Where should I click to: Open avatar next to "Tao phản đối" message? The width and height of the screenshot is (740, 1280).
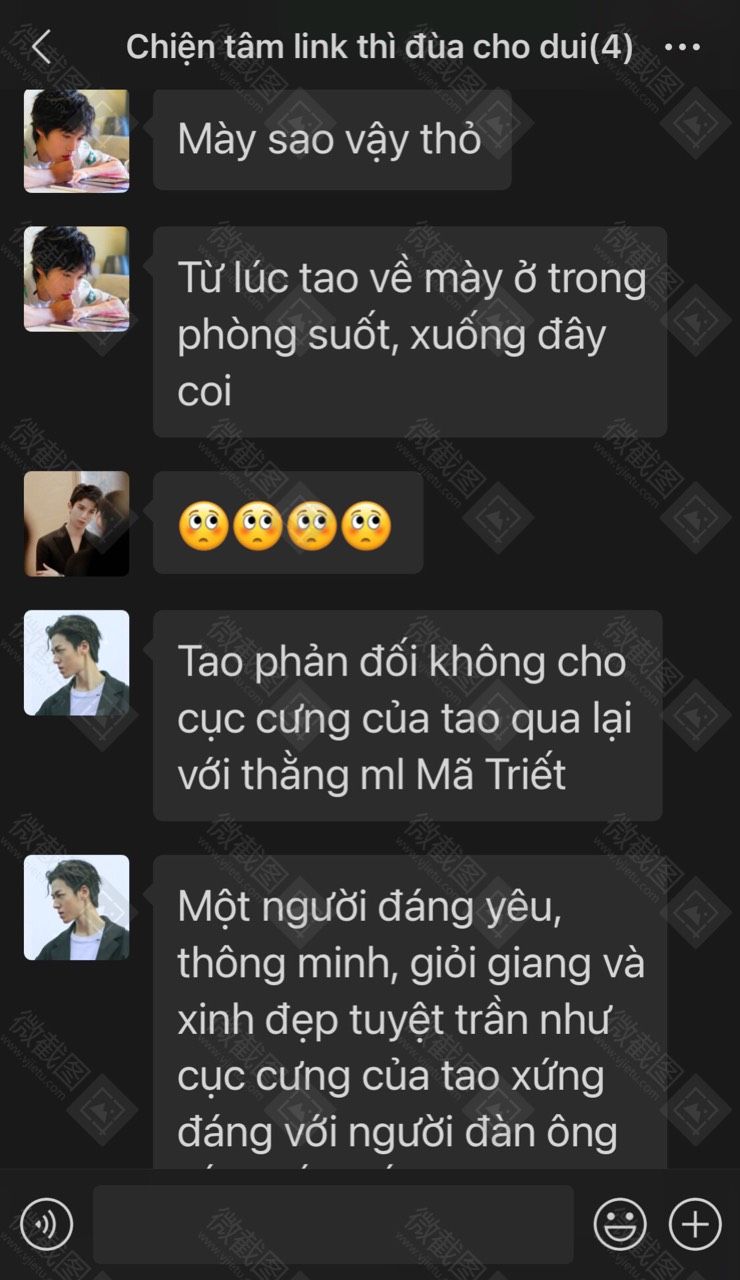(76, 663)
